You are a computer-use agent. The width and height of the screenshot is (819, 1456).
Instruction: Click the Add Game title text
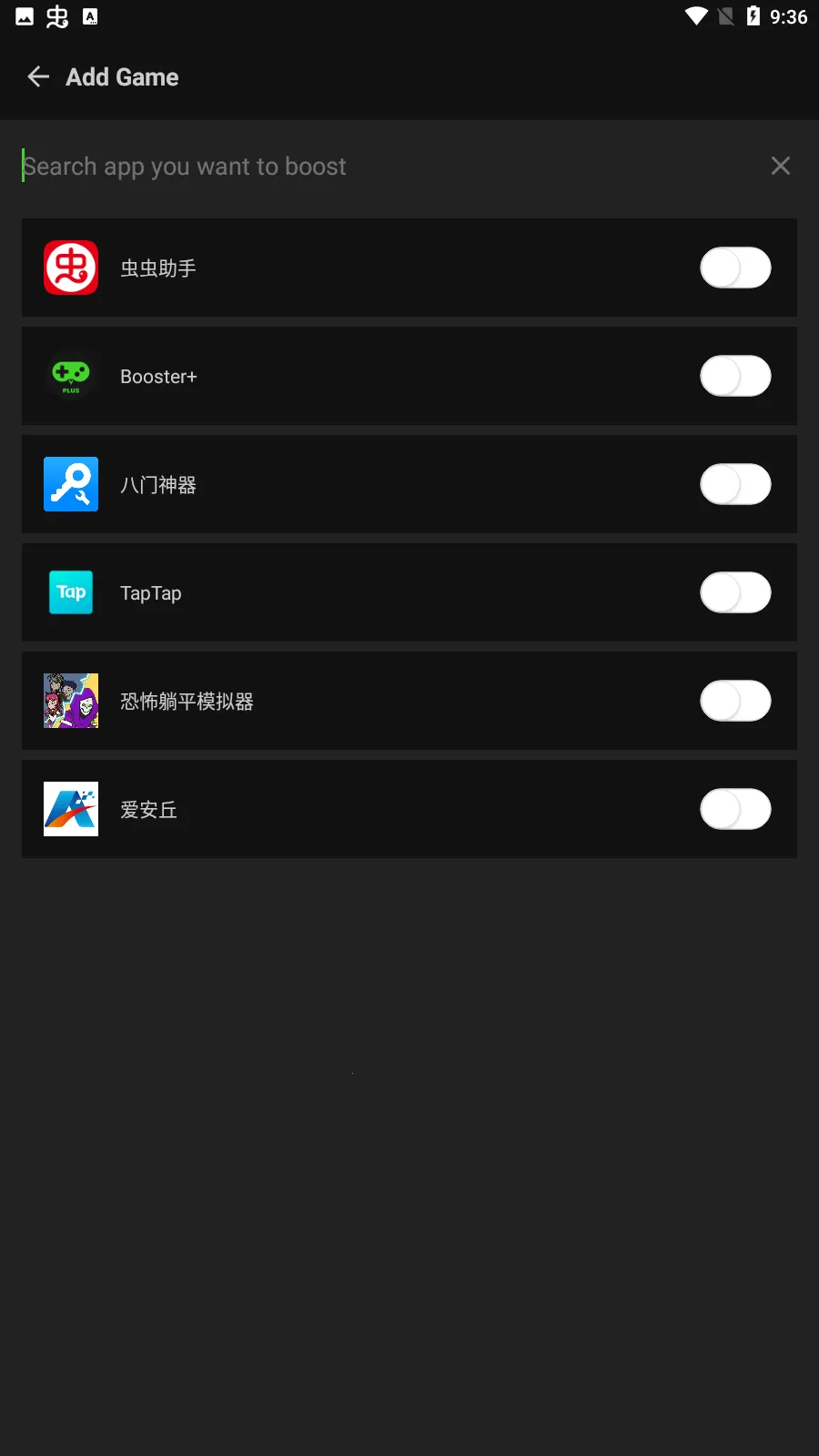click(121, 76)
